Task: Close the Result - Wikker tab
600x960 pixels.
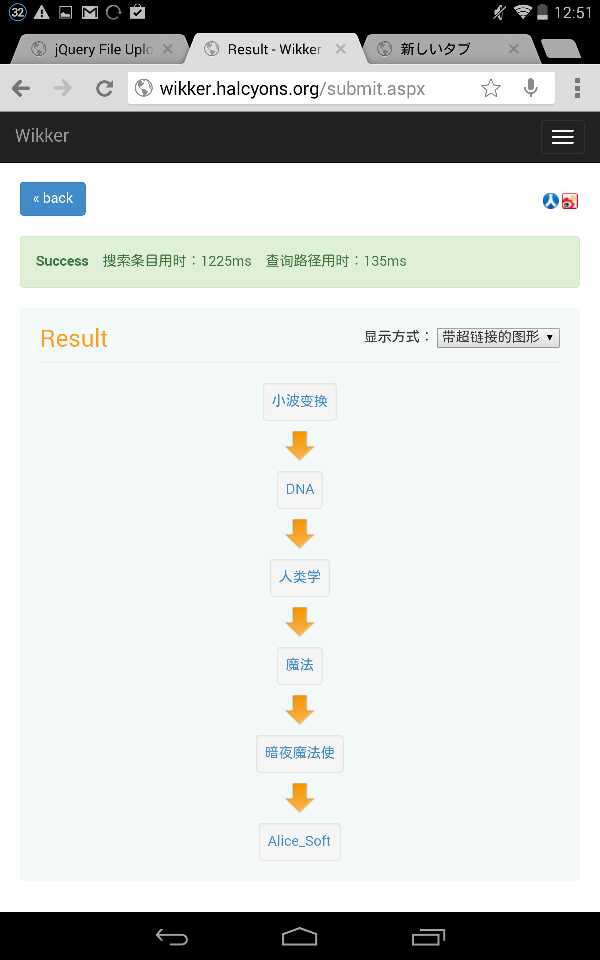Action: coord(341,49)
